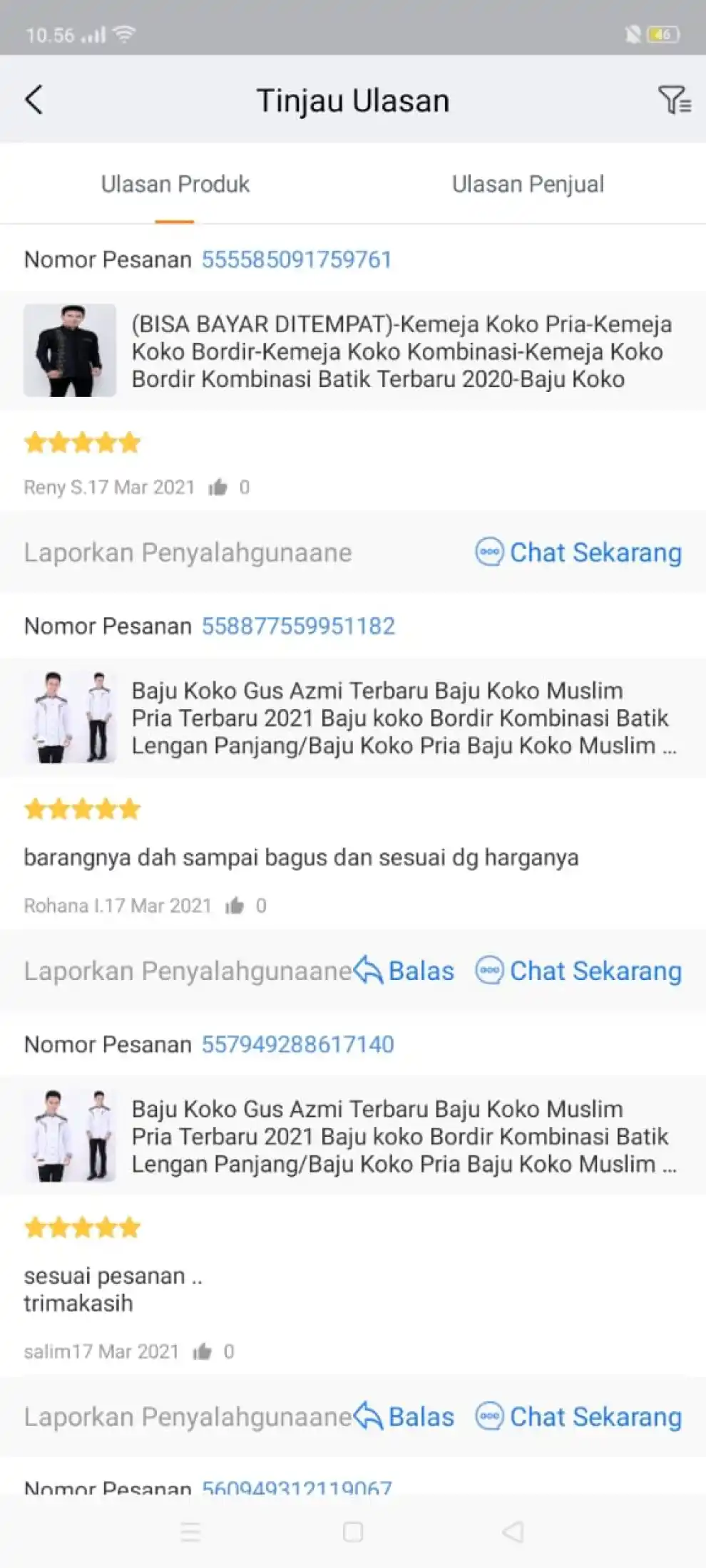Open the review filter icon
Screen dimensions: 706x1568
point(674,100)
